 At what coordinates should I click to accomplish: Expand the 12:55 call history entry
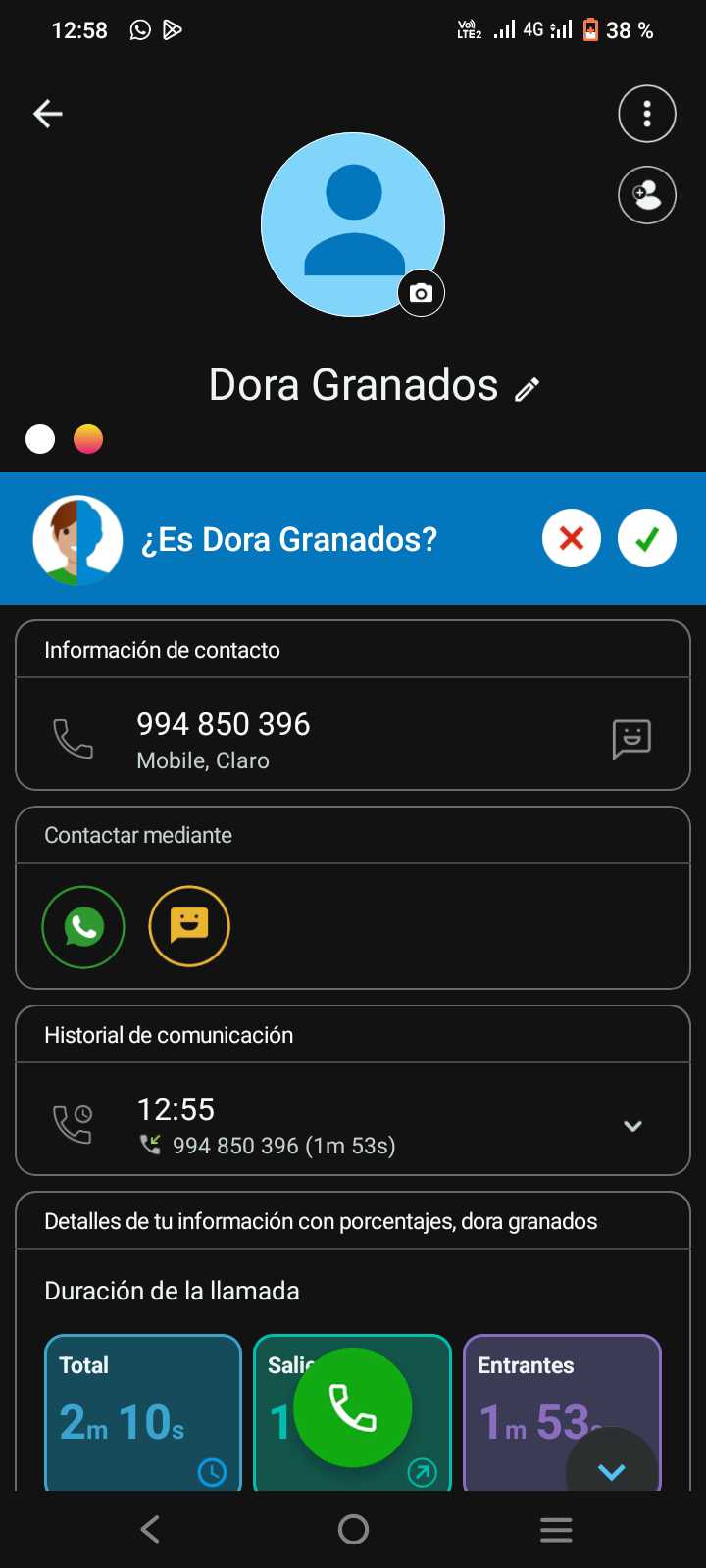tap(632, 1126)
